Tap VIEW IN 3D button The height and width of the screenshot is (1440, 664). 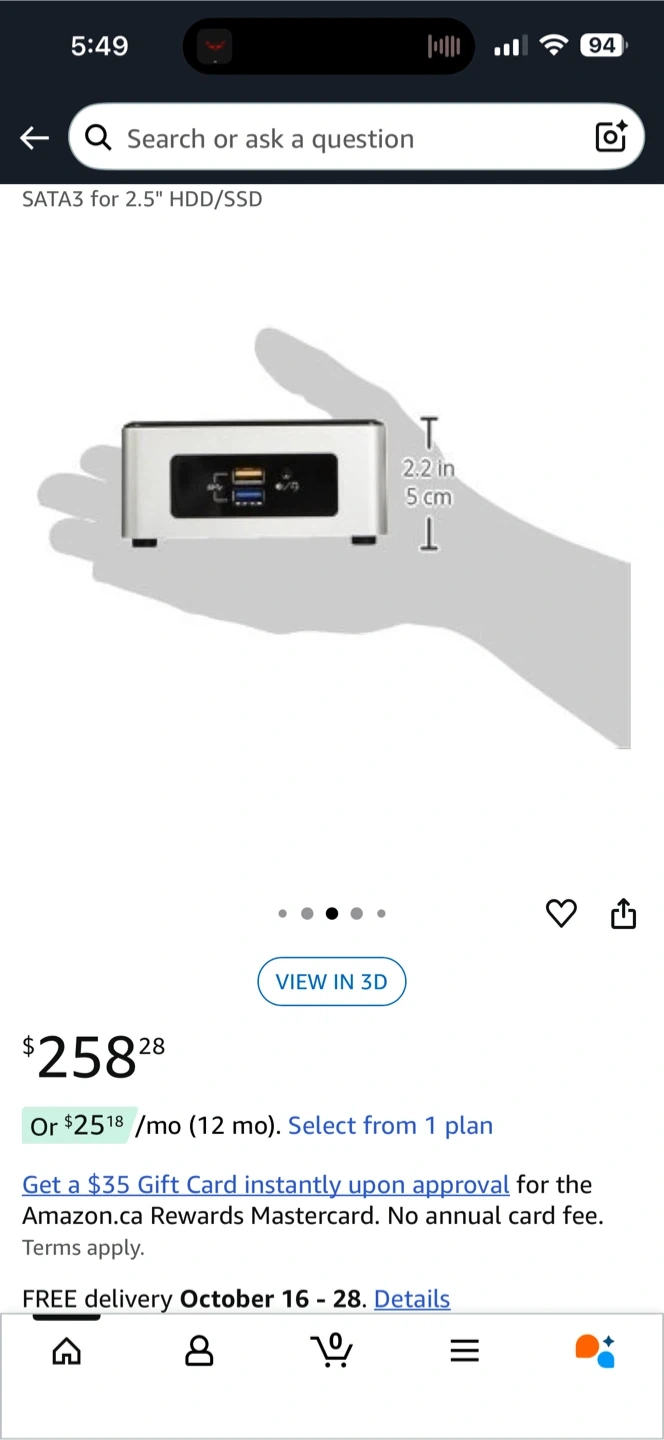331,982
